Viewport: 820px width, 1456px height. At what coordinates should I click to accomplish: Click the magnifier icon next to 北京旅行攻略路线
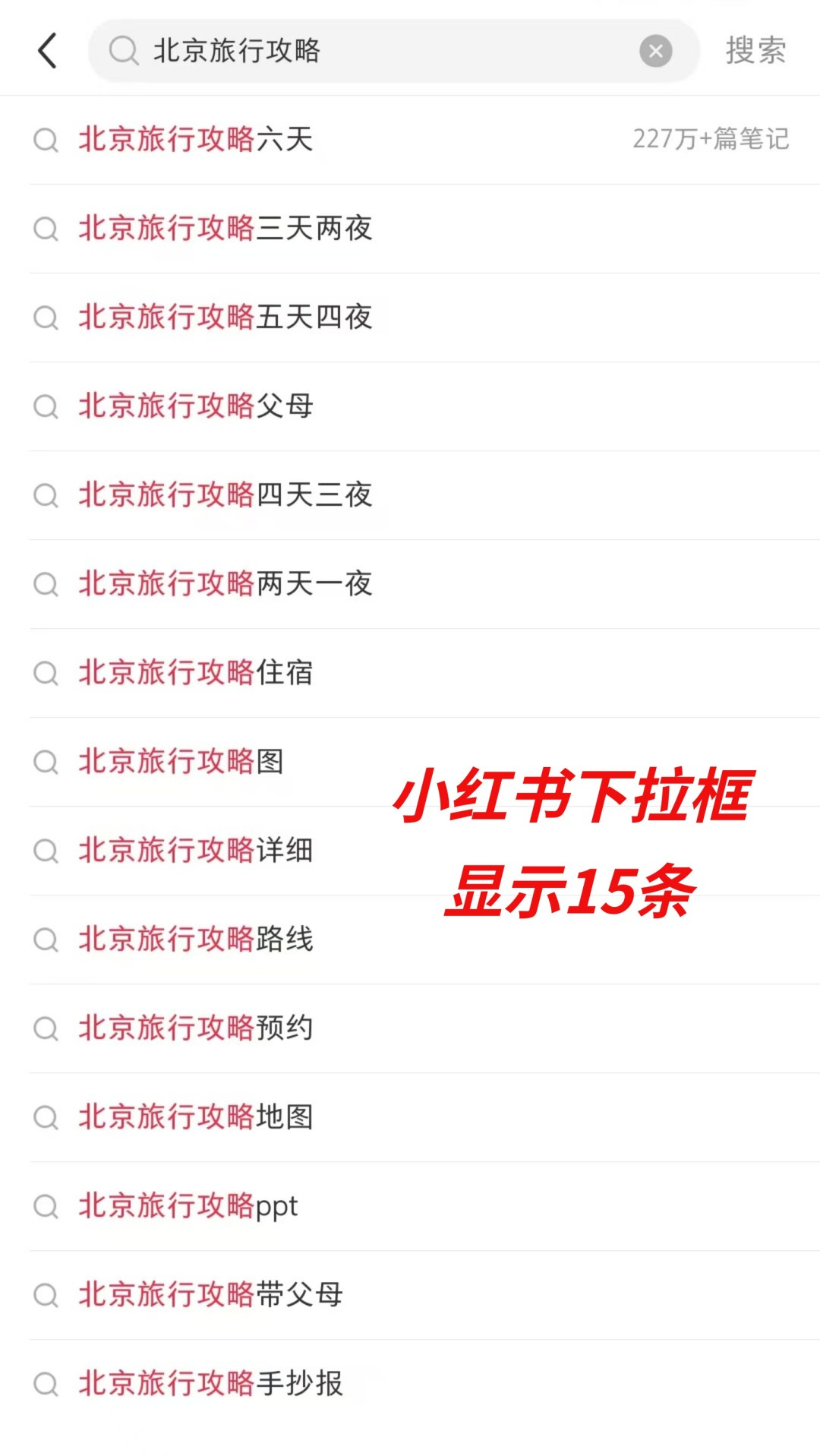[46, 940]
